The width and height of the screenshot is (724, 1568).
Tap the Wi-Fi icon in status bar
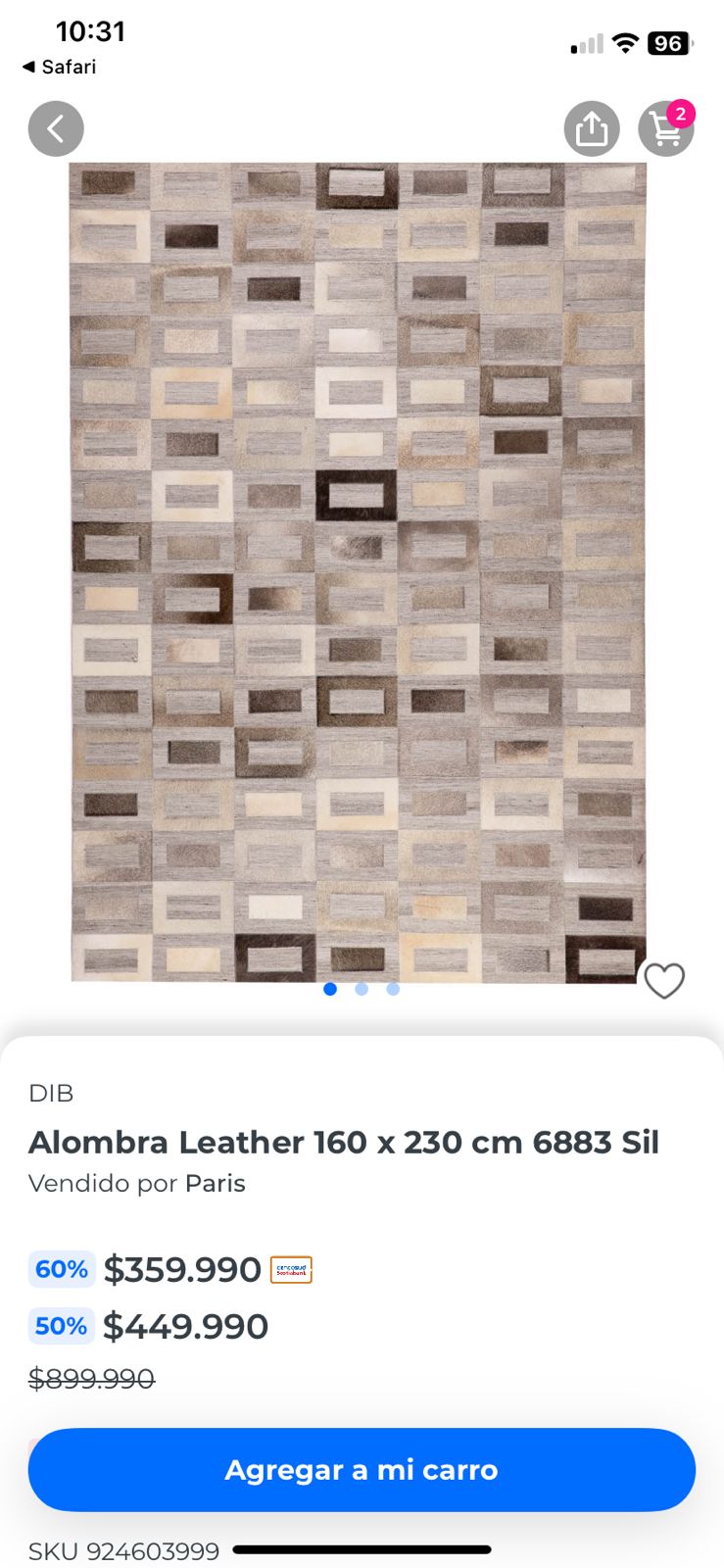point(625,43)
